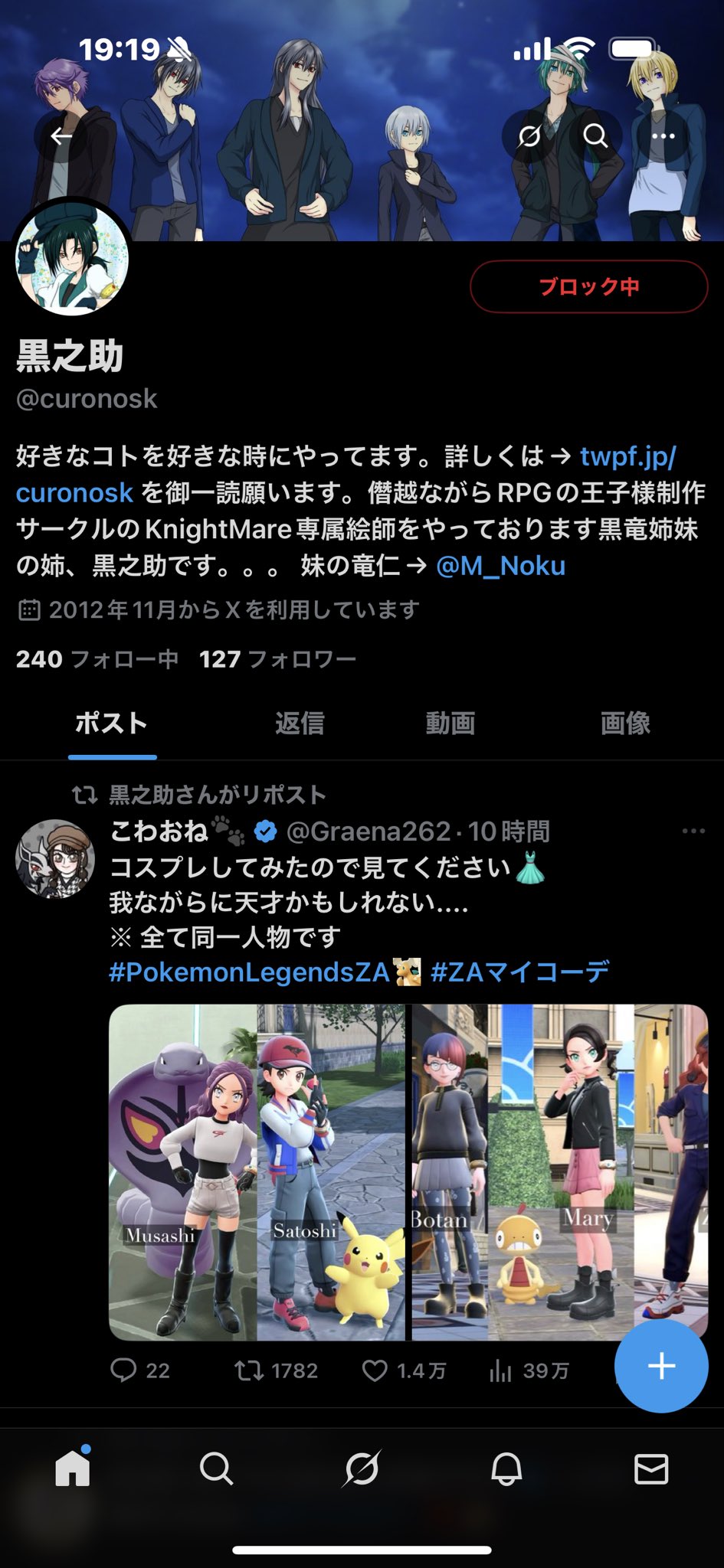This screenshot has height=1568, width=724.
Task: Tap the red ブロック中 button
Action: [588, 287]
